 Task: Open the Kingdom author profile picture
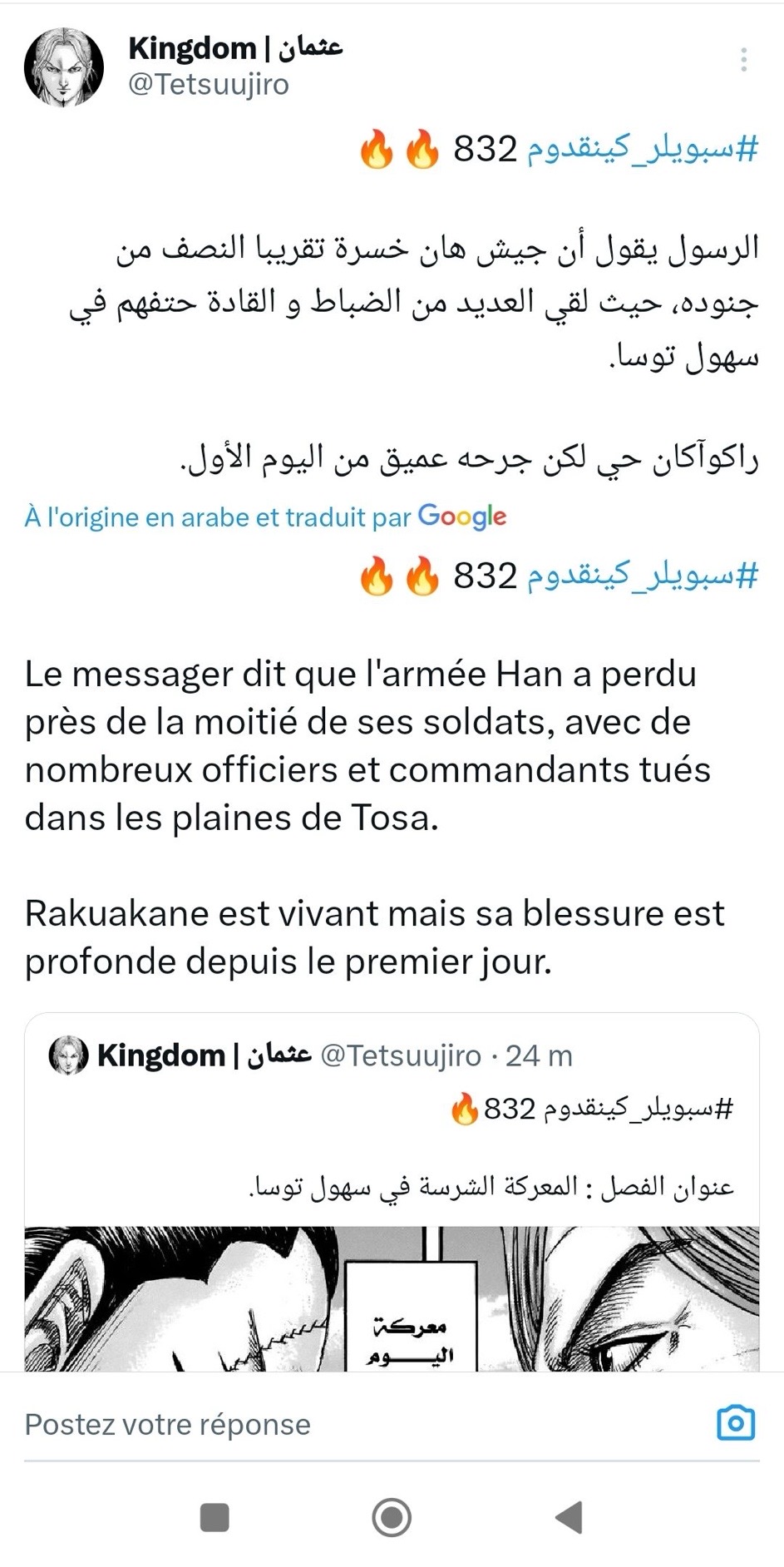(64, 67)
